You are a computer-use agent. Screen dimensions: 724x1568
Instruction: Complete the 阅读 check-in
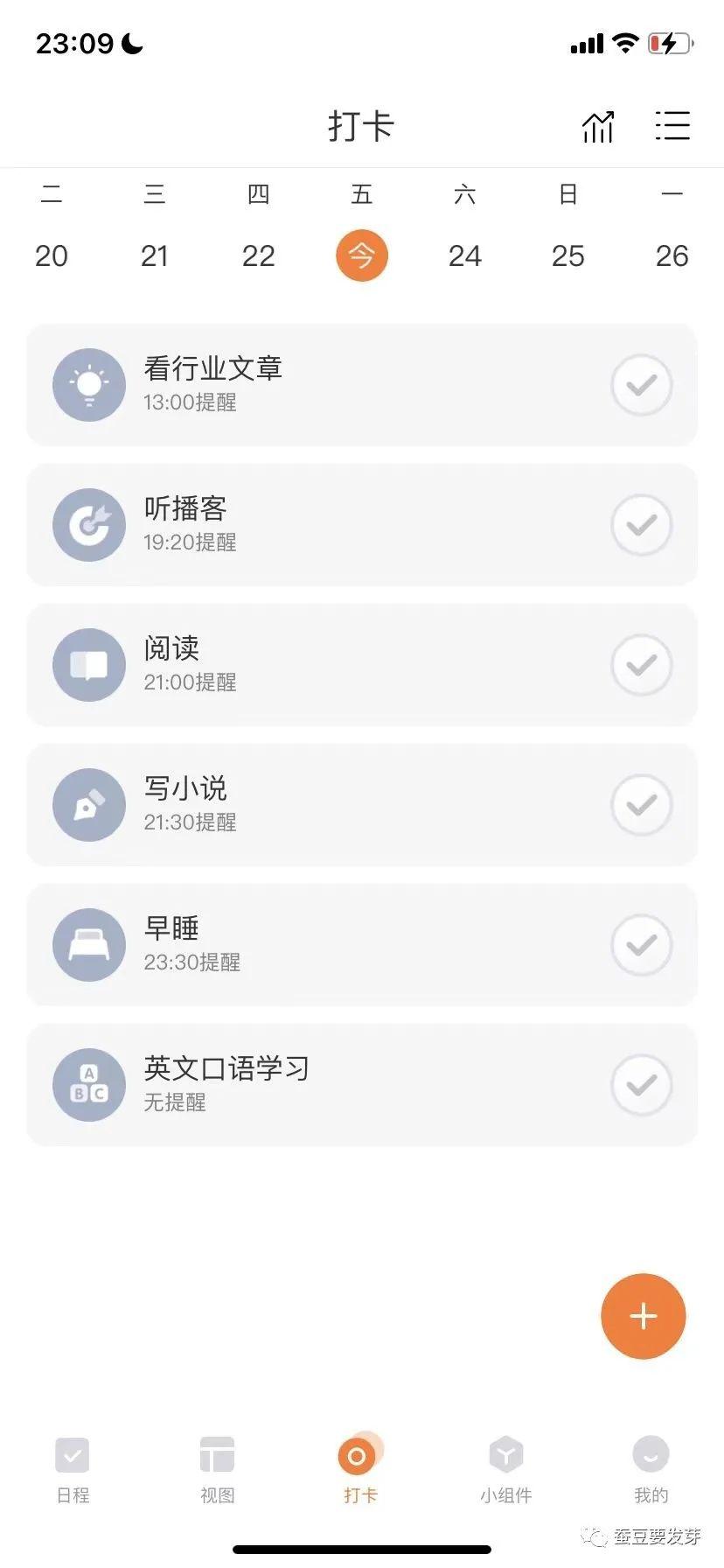pyautogui.click(x=641, y=665)
